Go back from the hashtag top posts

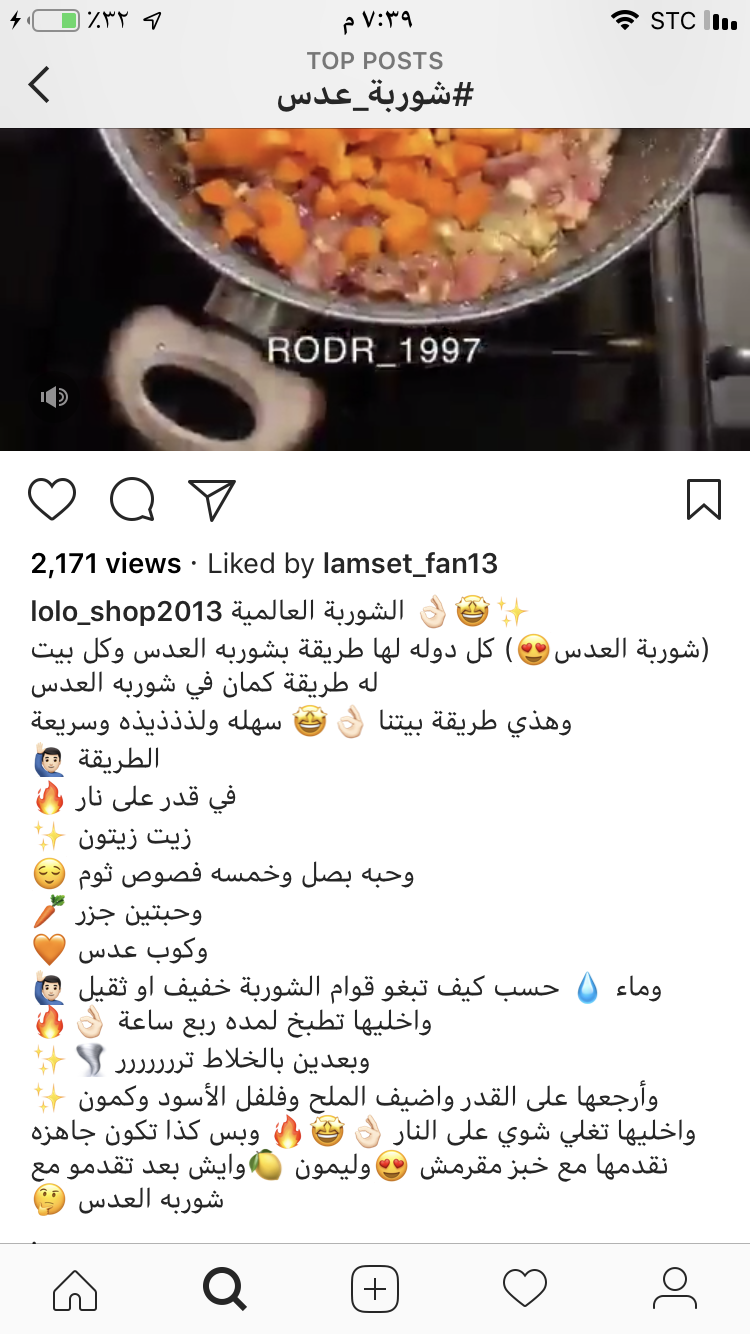pyautogui.click(x=38, y=84)
